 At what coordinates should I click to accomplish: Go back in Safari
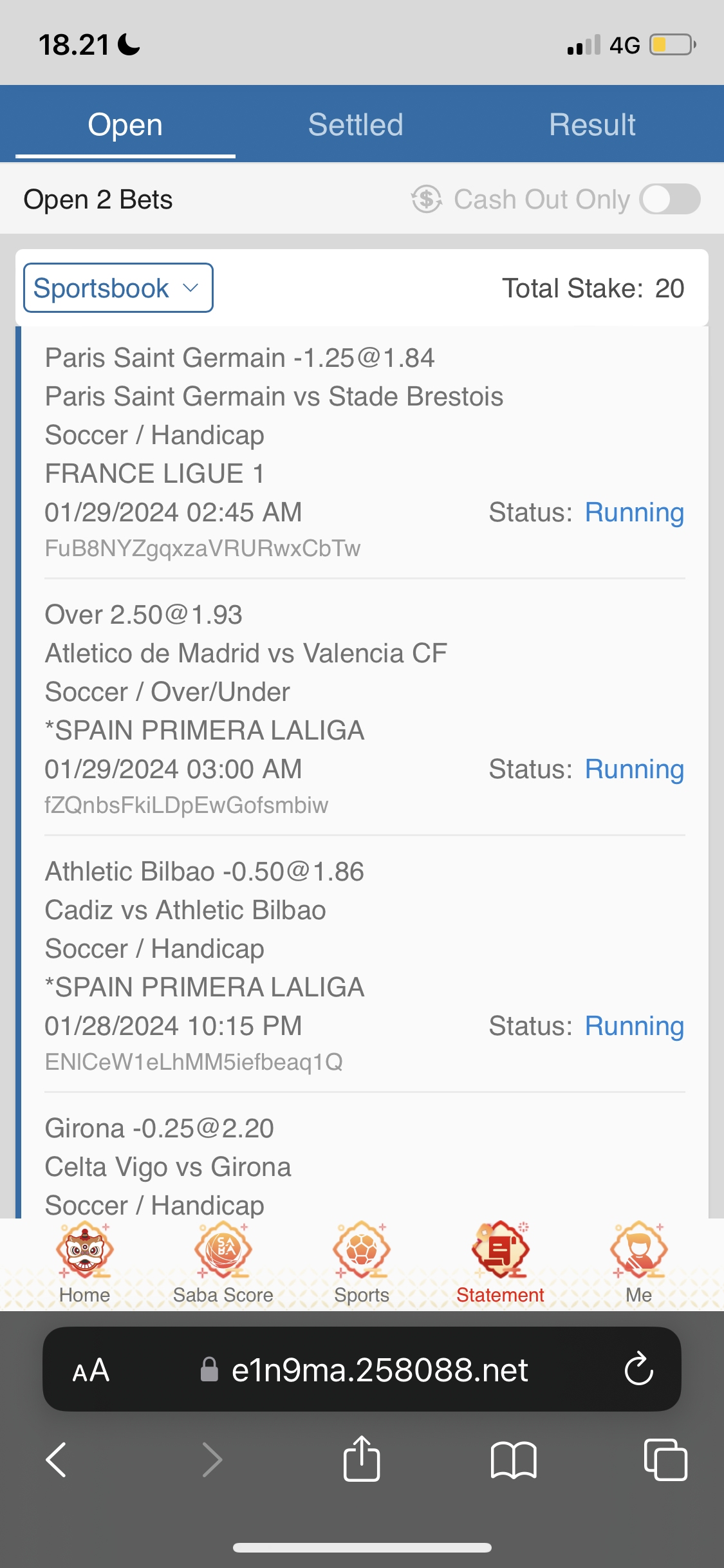(57, 1459)
